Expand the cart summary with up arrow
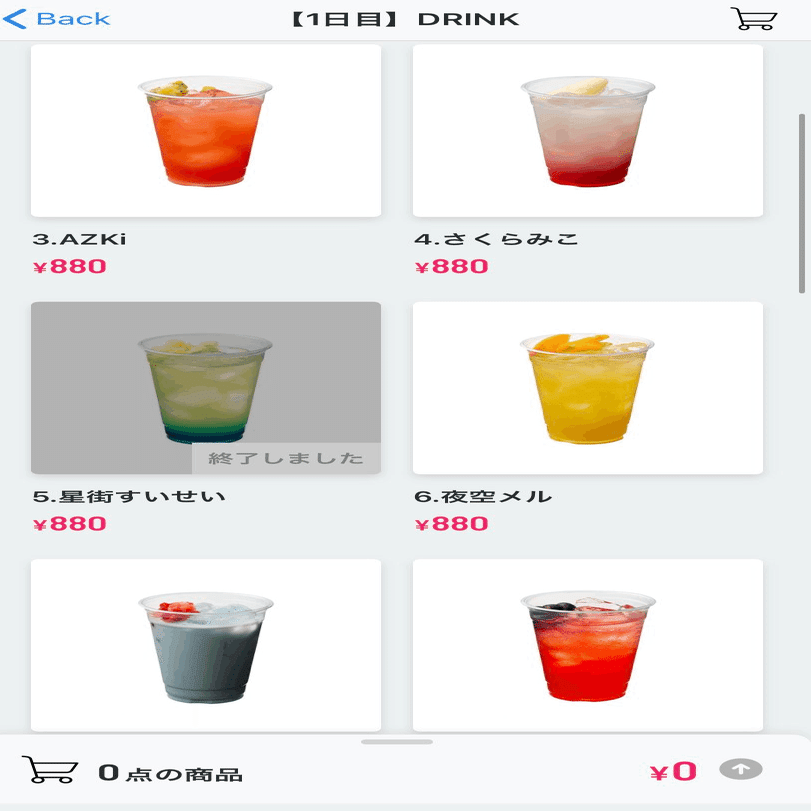The image size is (811, 811). (x=740, y=769)
